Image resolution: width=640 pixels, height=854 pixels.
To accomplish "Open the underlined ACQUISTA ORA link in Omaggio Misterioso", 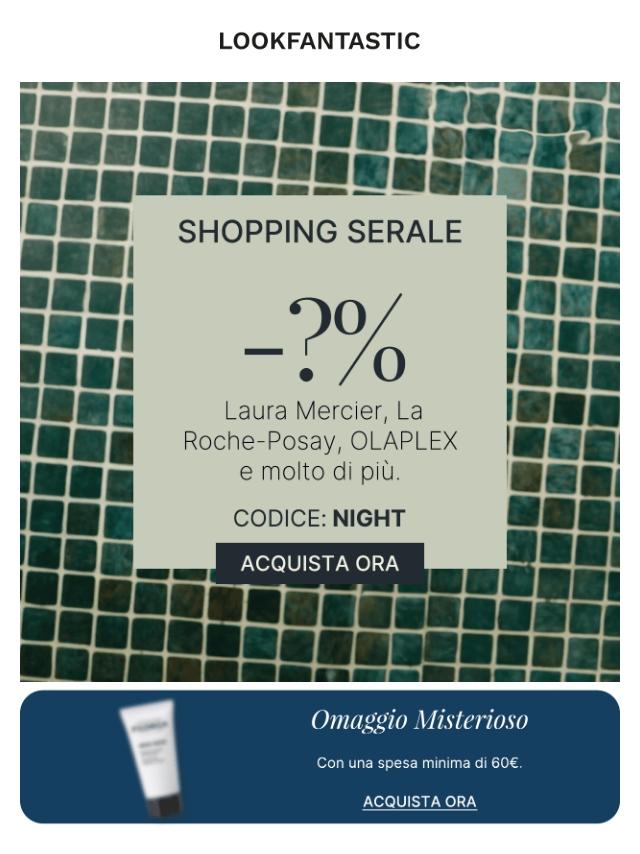I will coord(419,802).
